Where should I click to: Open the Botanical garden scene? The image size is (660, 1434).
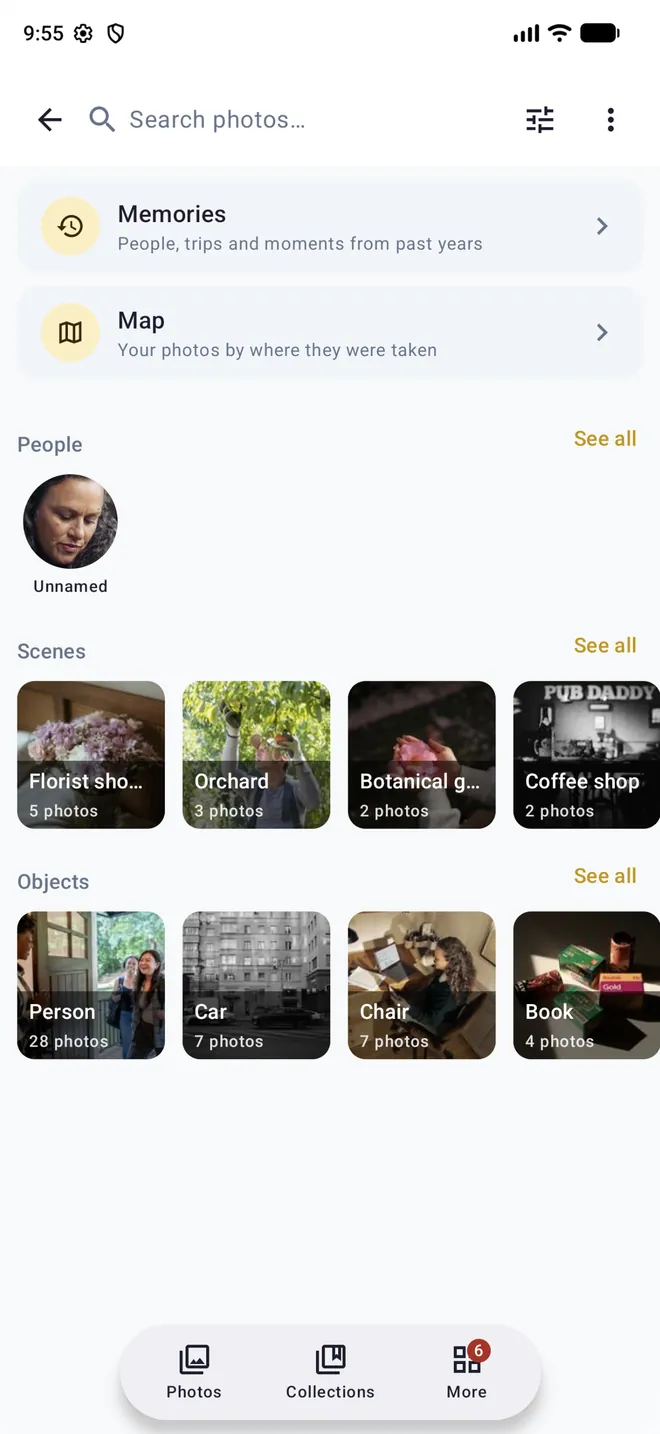(422, 755)
